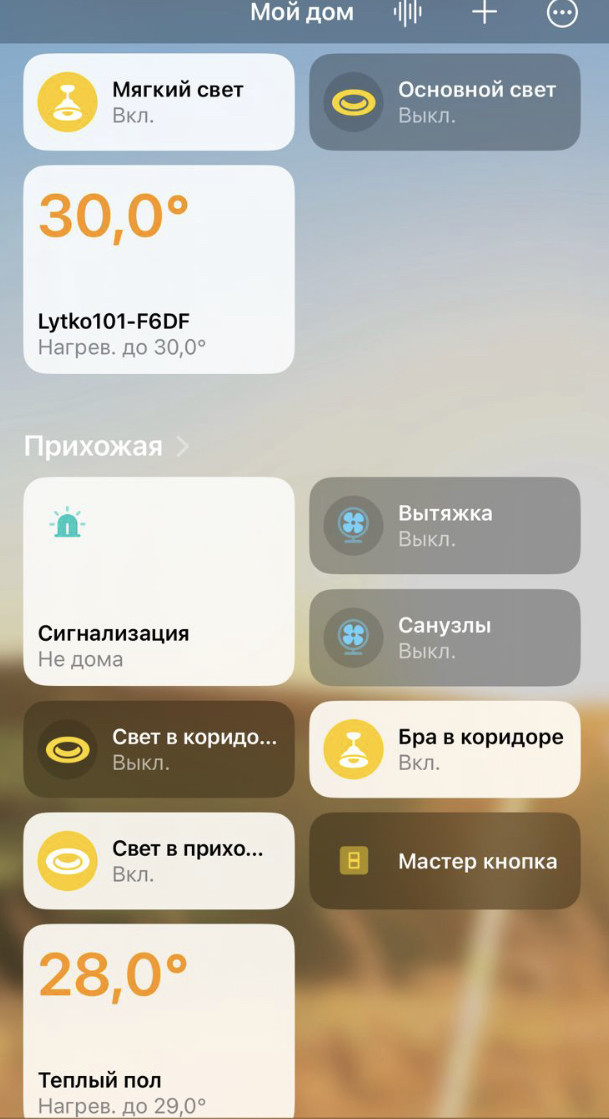This screenshot has width=609, height=1119.
Task: Turn on Основной свет
Action: 353,102
